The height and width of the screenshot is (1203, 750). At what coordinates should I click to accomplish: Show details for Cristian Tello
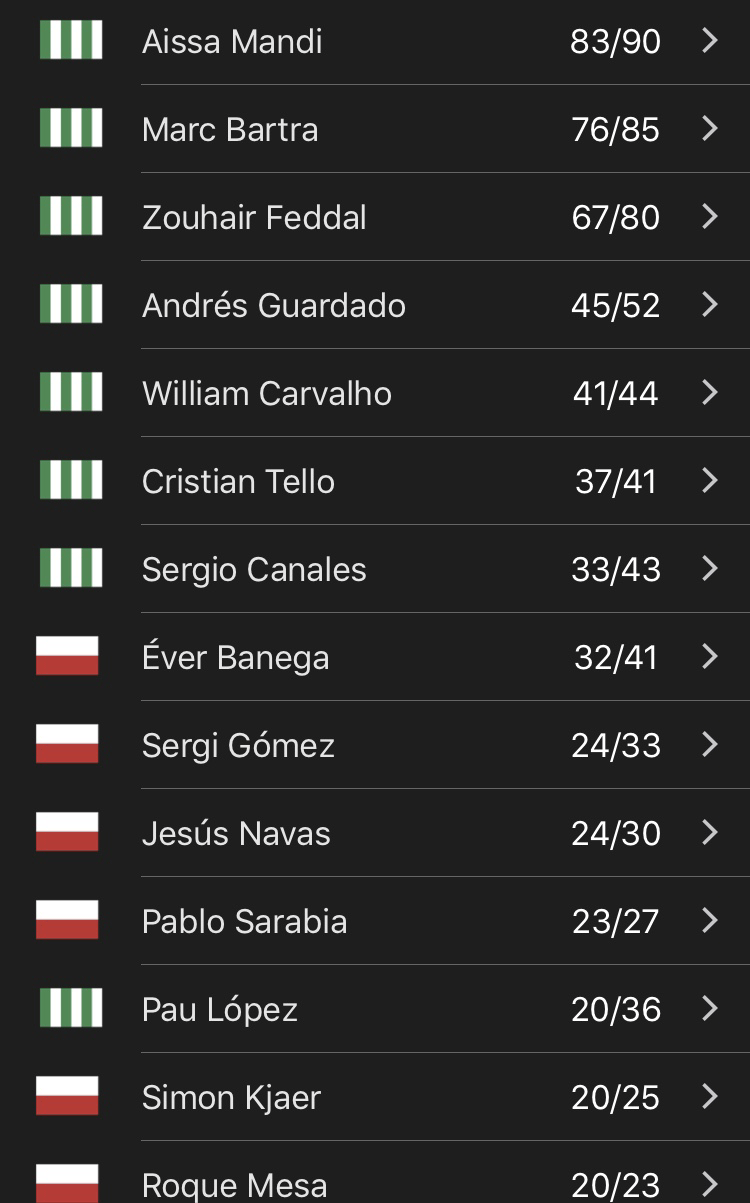point(375,481)
